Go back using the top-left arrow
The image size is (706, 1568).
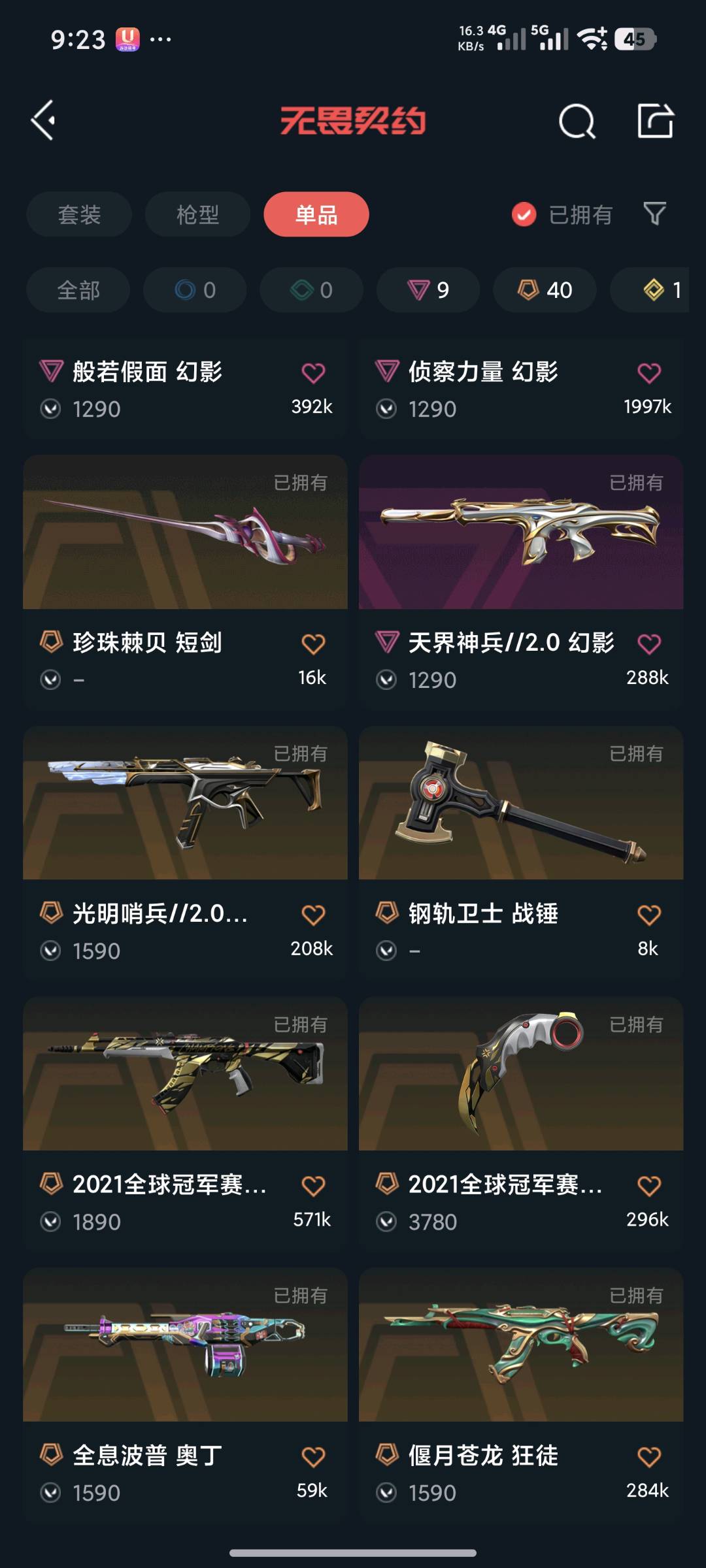[43, 120]
